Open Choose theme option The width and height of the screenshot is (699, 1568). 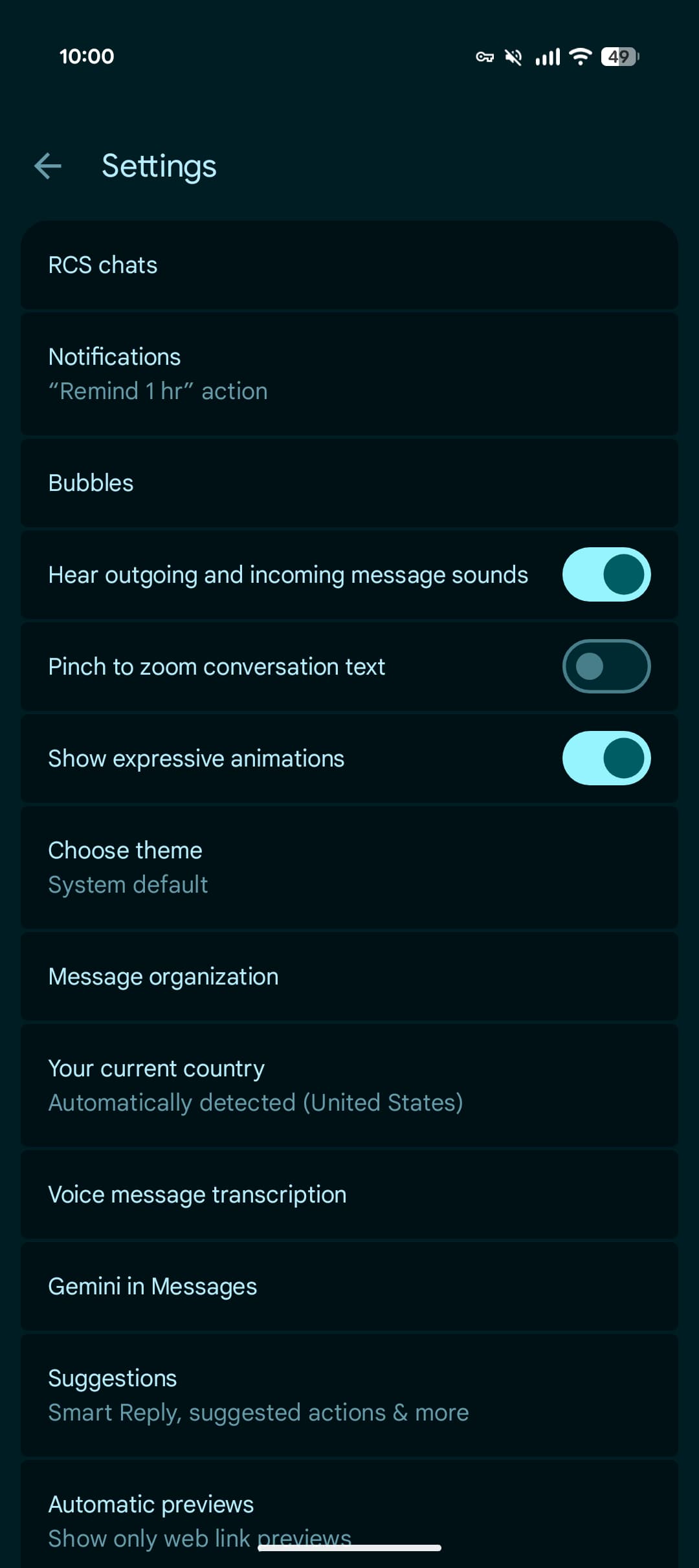349,867
